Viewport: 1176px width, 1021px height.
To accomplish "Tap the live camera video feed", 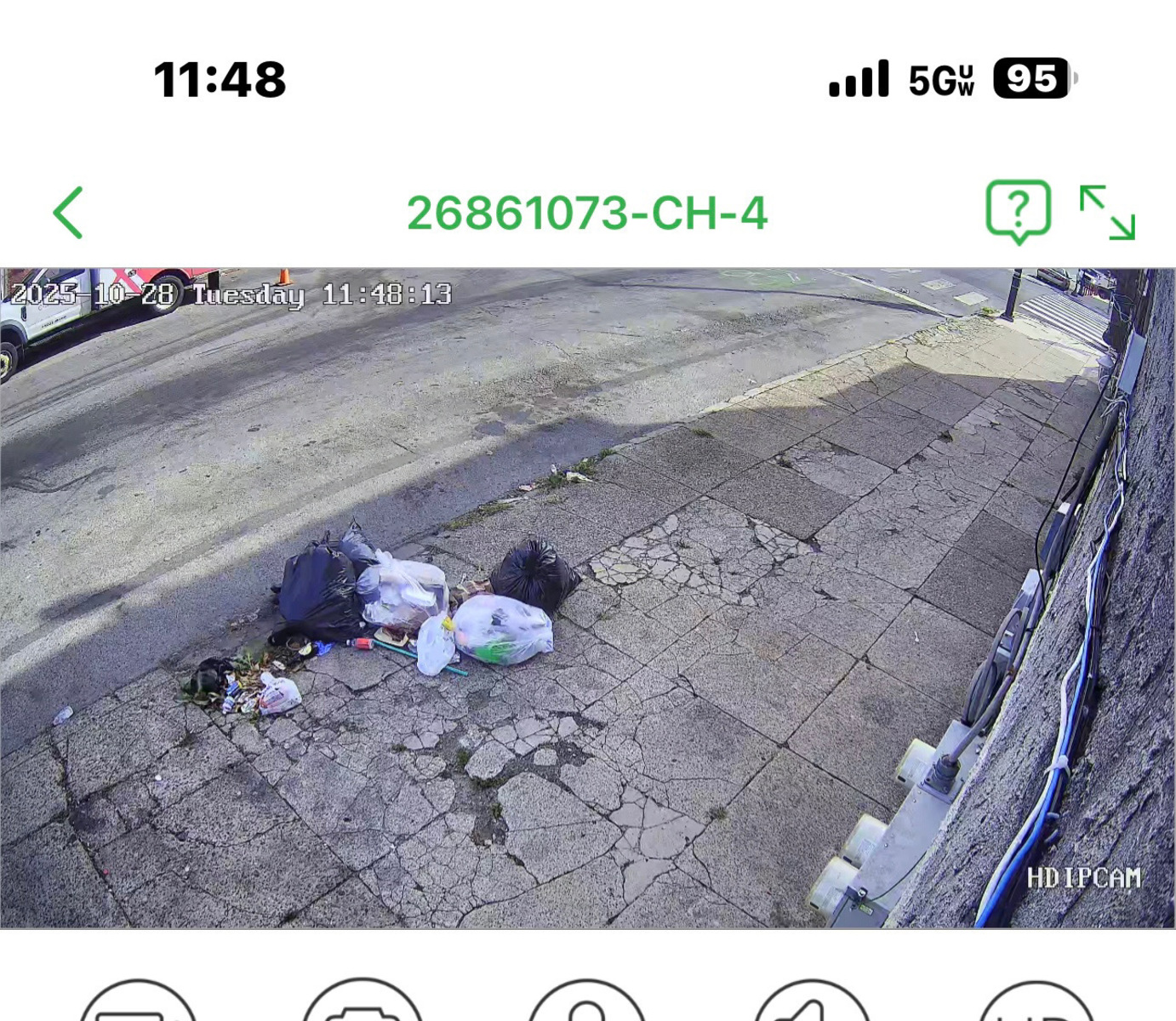I will click(587, 597).
